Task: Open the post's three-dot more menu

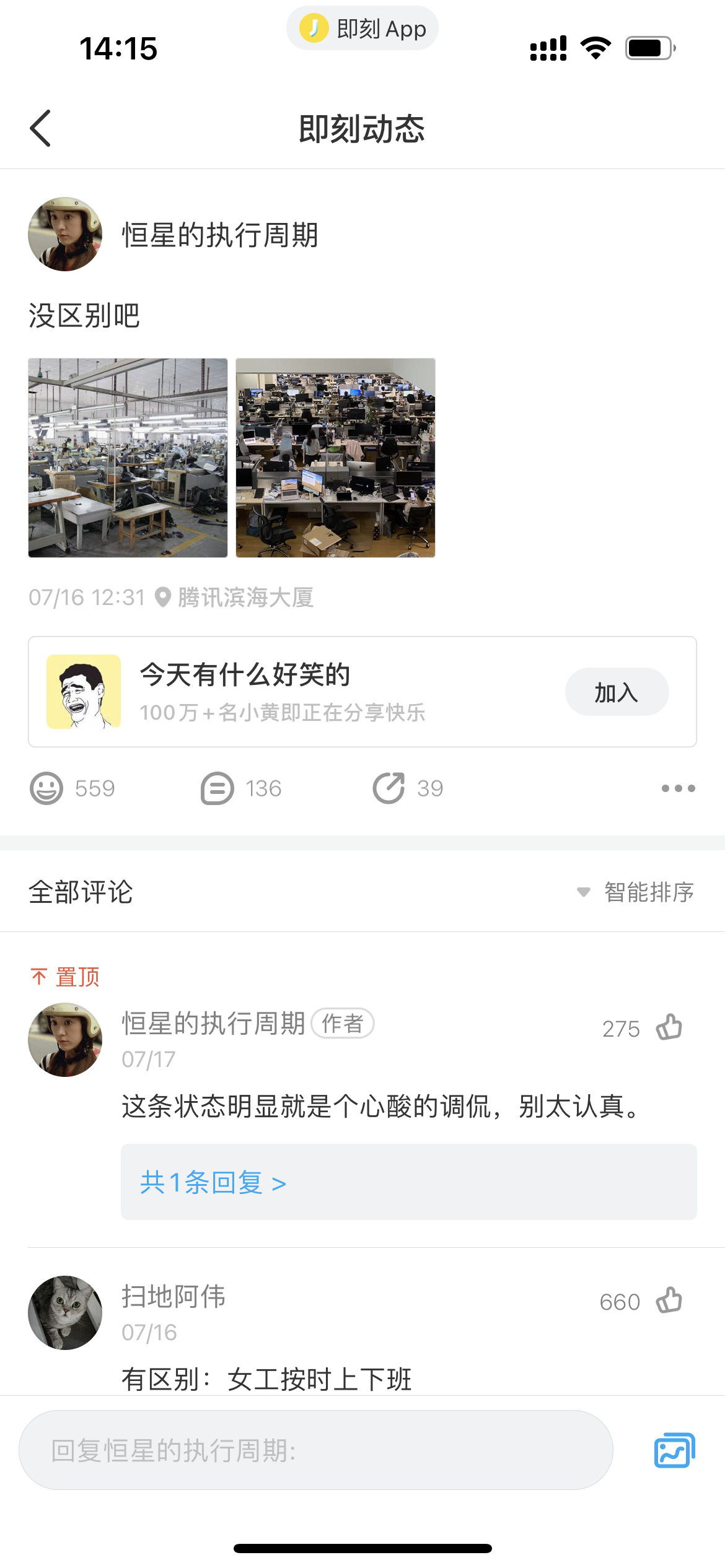Action: pos(679,788)
